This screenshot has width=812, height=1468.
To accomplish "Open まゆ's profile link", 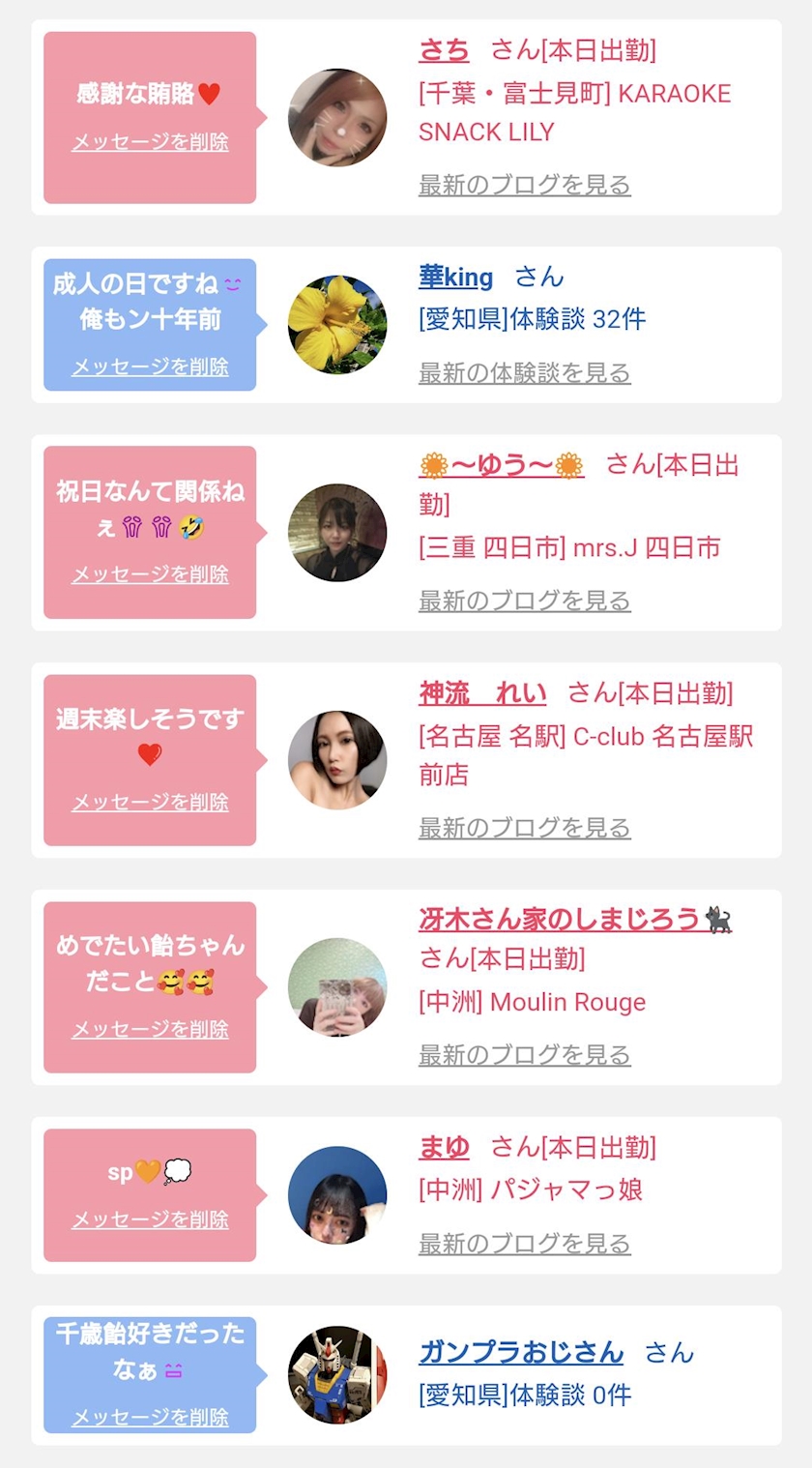I will (x=444, y=1147).
